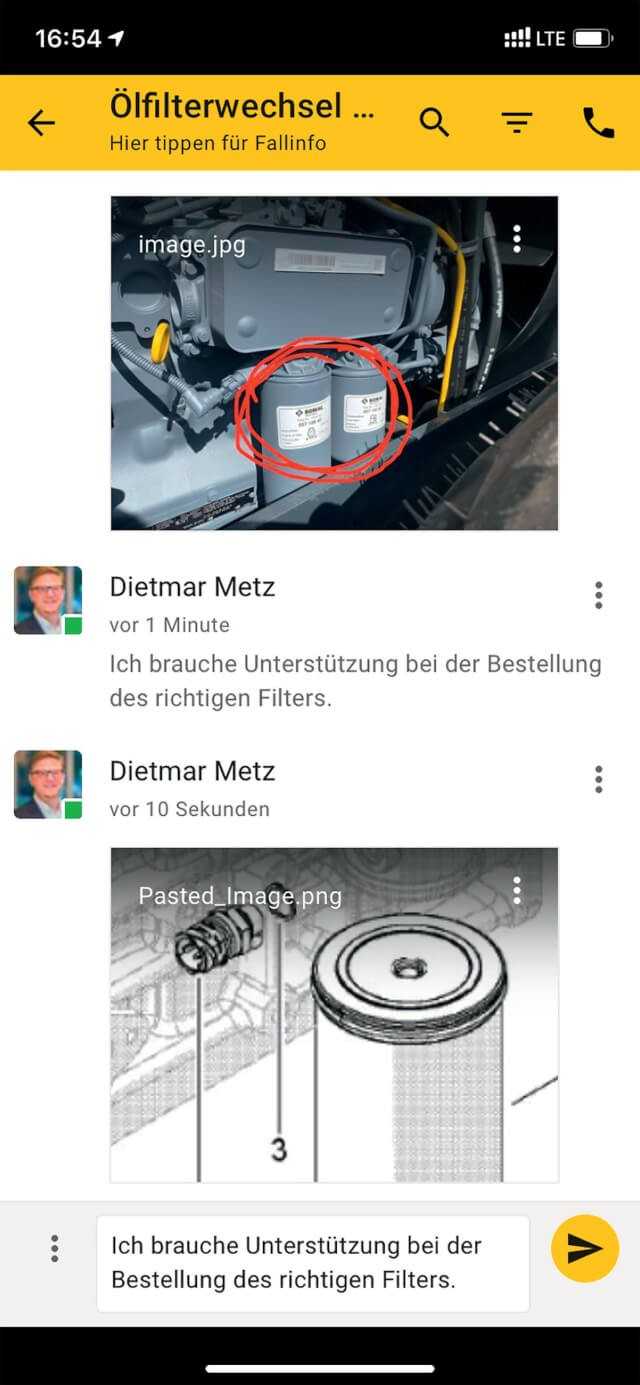Open options for the 'vor 10 Sekunden' message
This screenshot has height=1385, width=640.
click(x=598, y=779)
